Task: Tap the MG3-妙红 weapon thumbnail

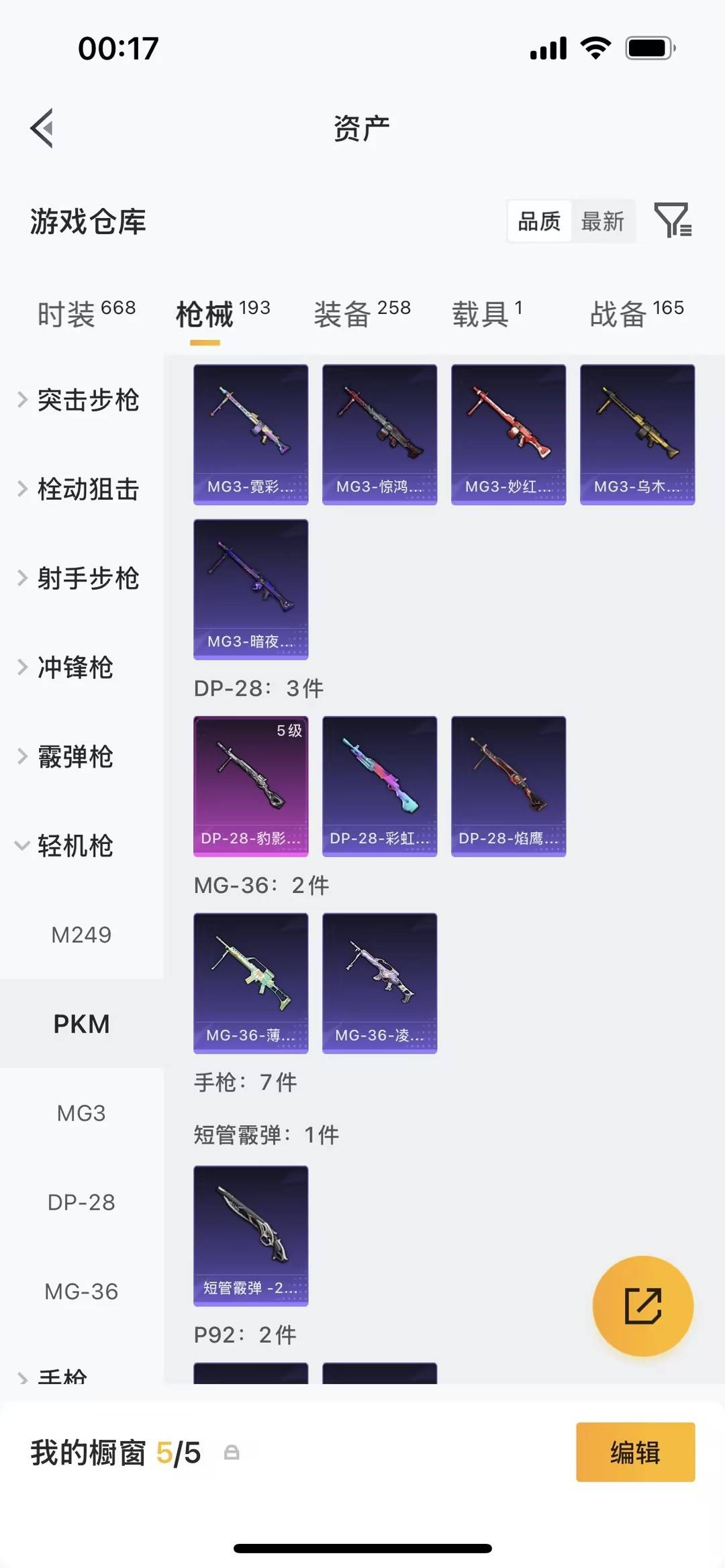Action: [508, 433]
